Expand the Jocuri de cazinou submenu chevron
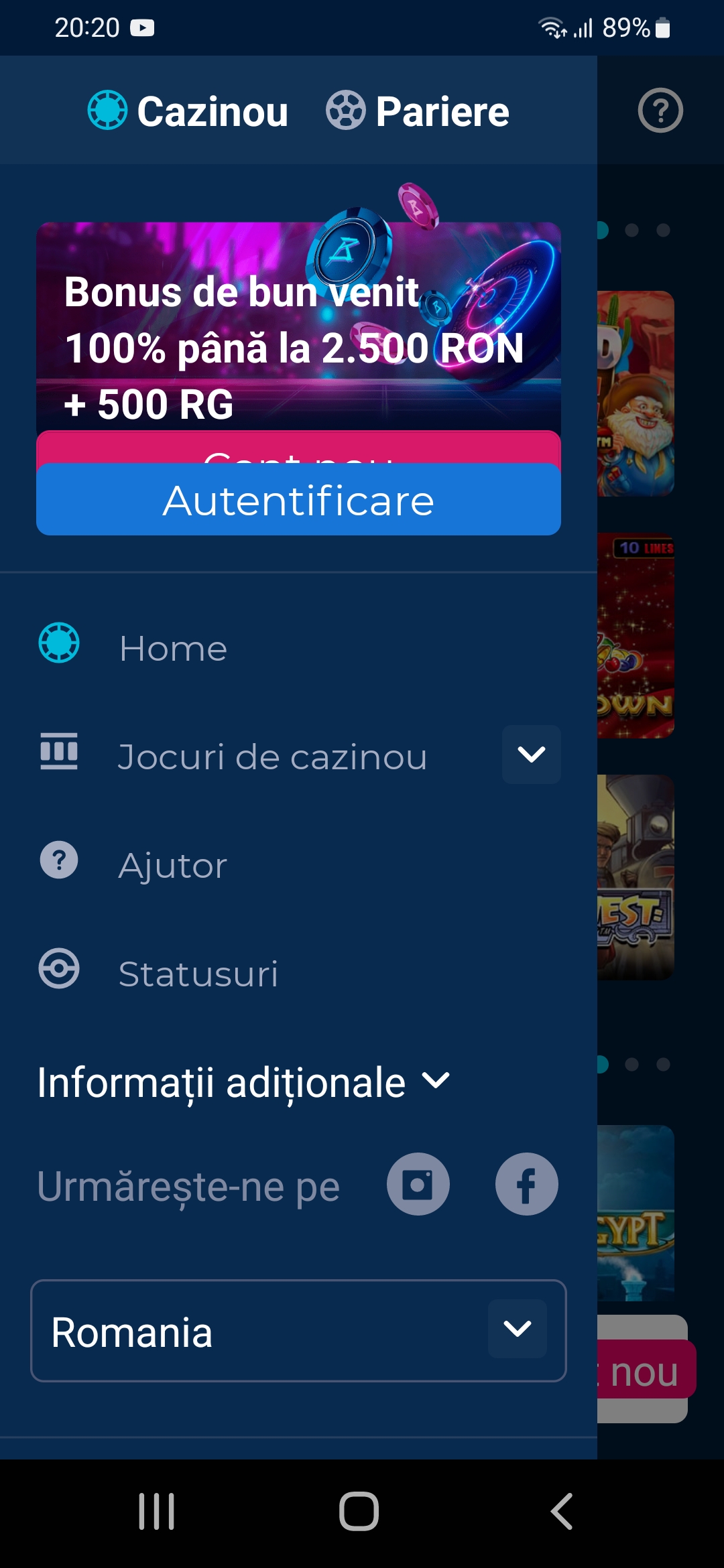 click(x=531, y=755)
